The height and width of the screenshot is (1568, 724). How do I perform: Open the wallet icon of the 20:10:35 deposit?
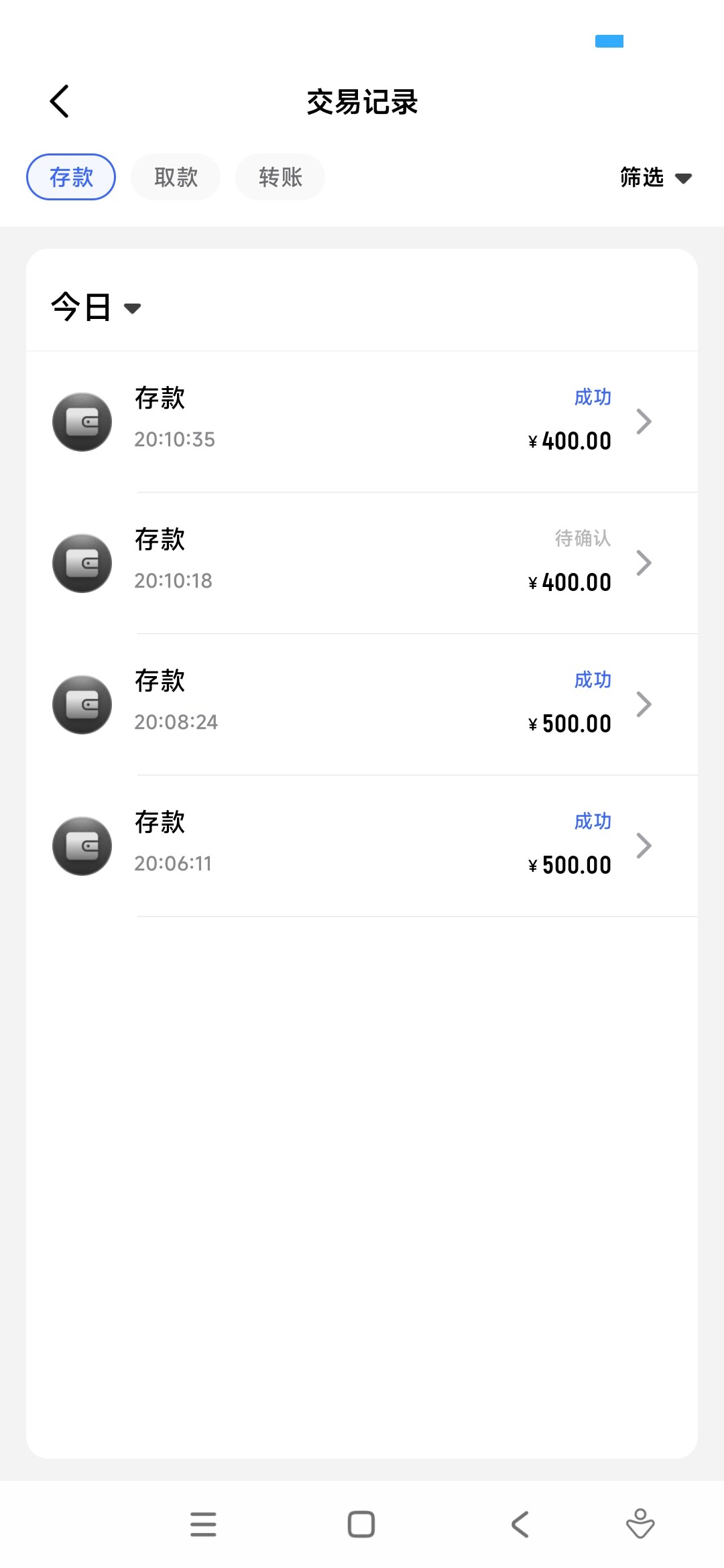82,421
